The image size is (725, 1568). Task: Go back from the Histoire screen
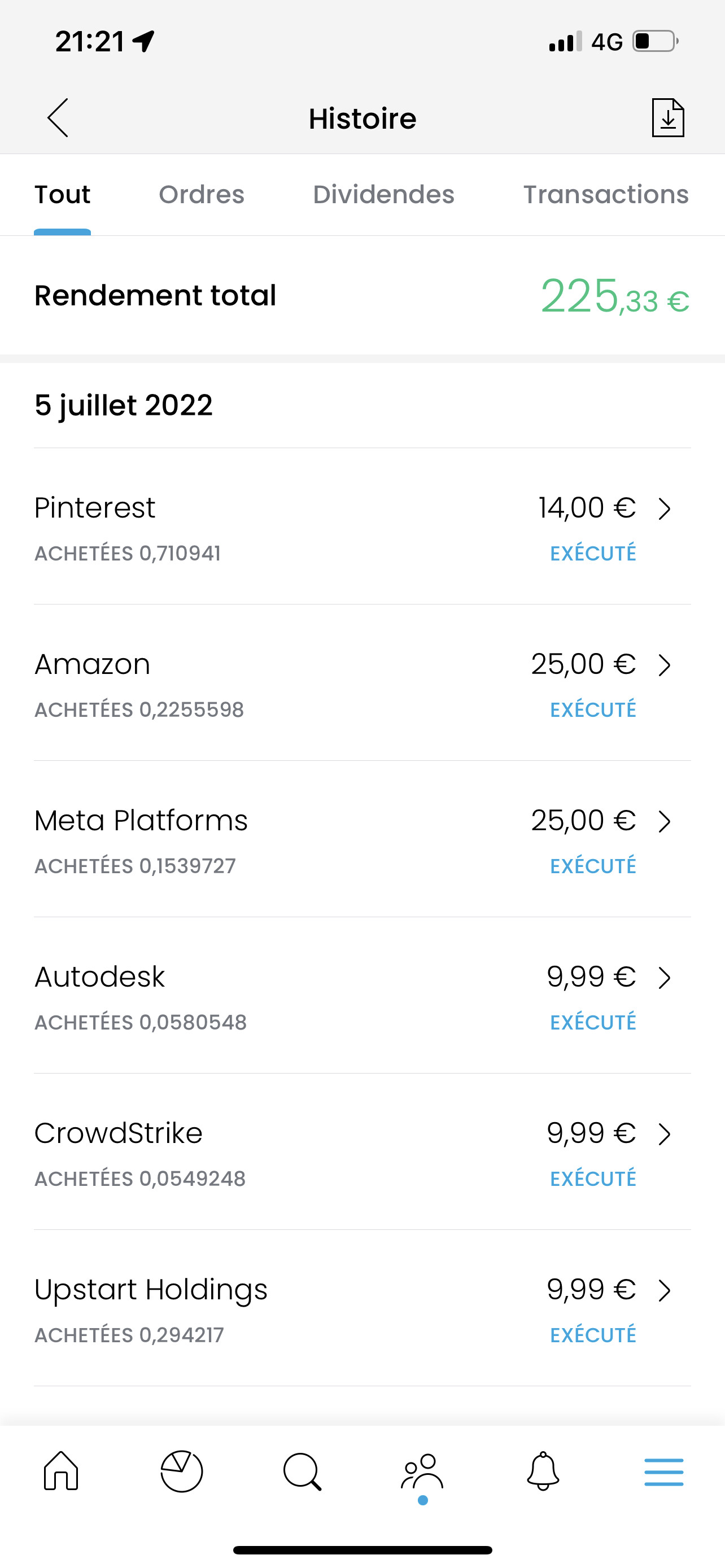tap(58, 117)
